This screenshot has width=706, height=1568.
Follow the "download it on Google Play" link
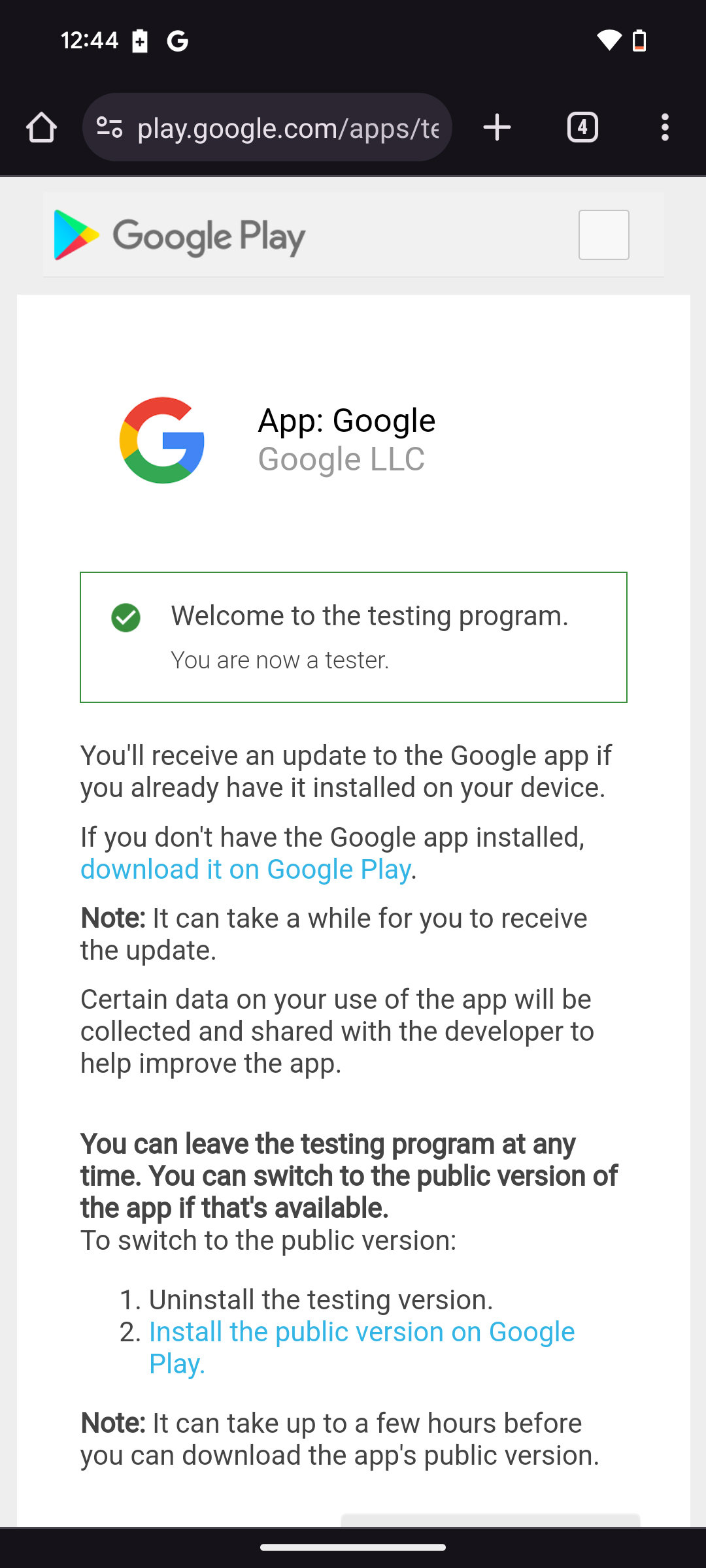245,870
